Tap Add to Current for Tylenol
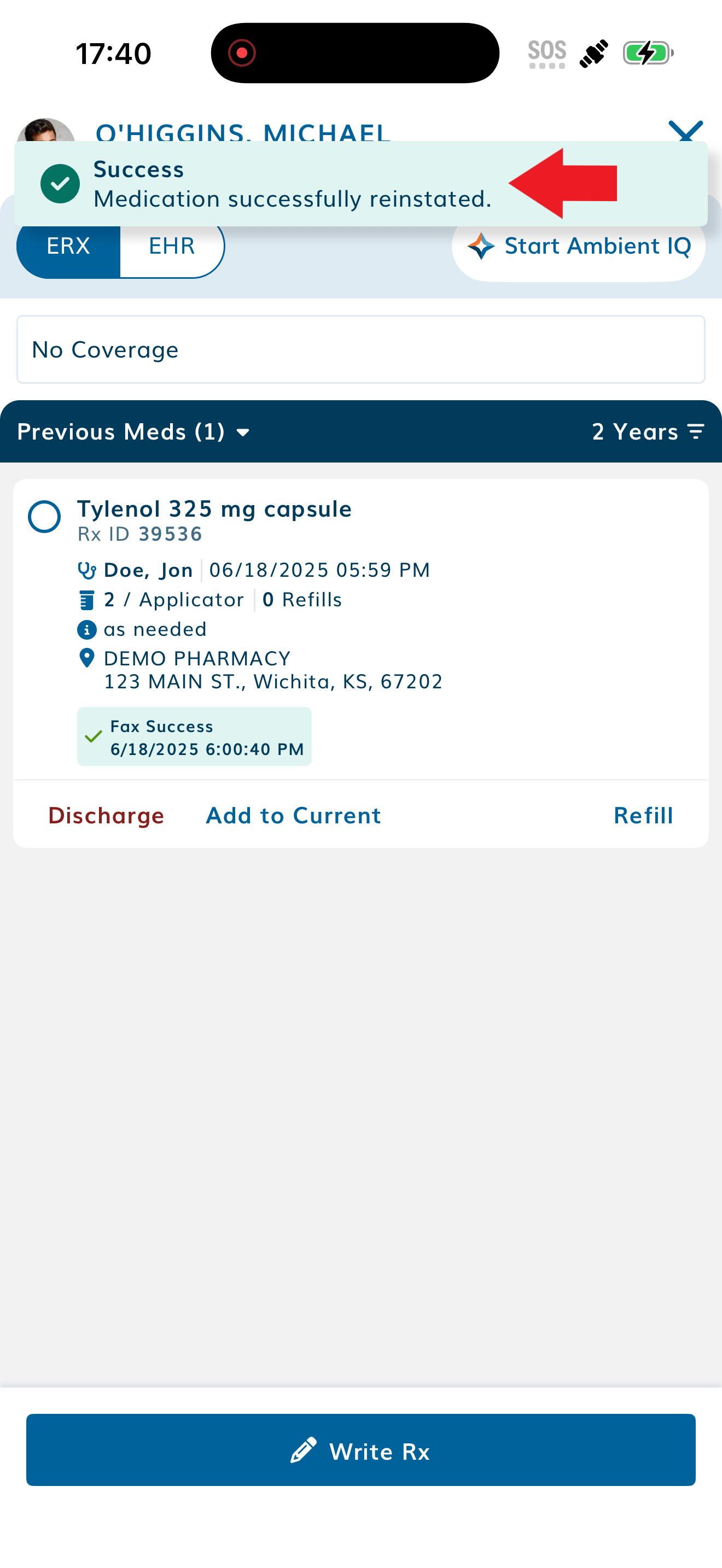722x1568 pixels. coord(293,815)
